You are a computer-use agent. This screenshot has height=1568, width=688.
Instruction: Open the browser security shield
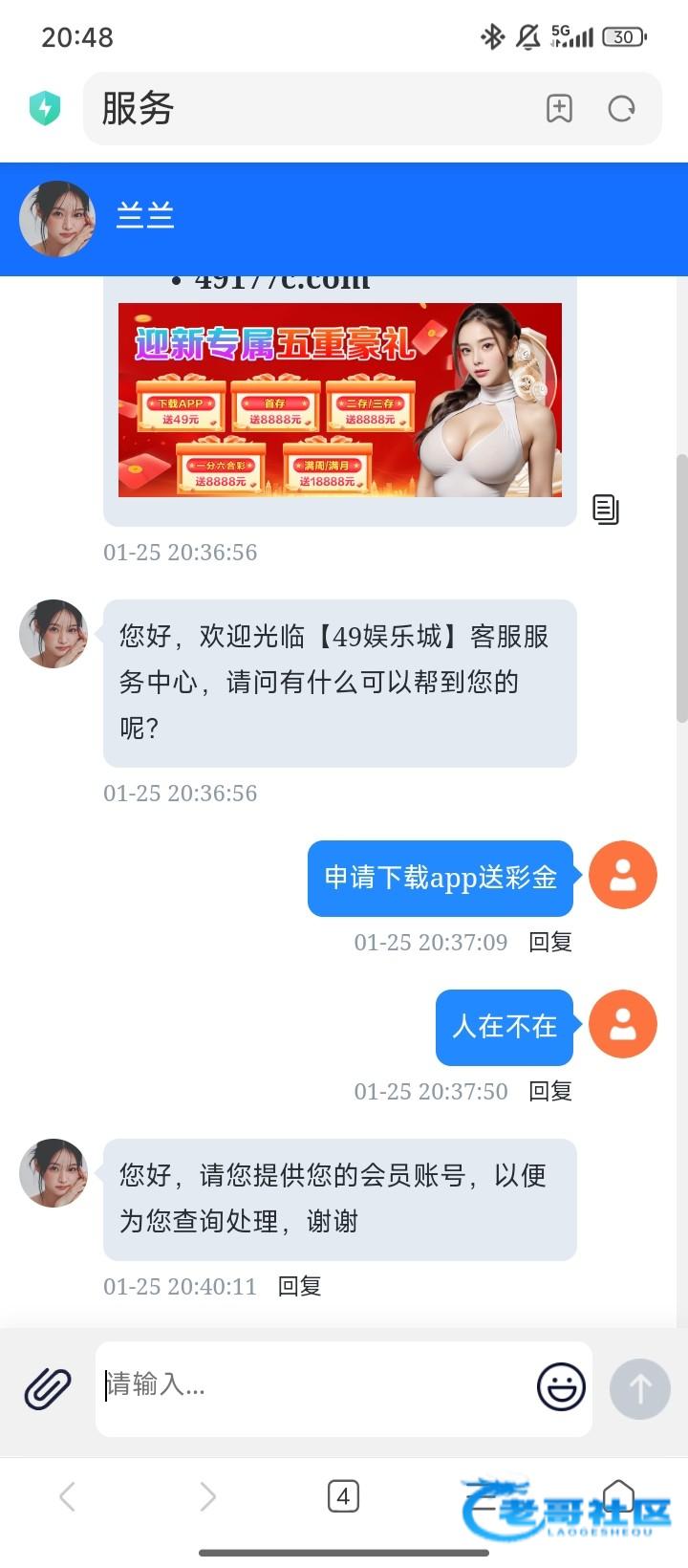44,108
